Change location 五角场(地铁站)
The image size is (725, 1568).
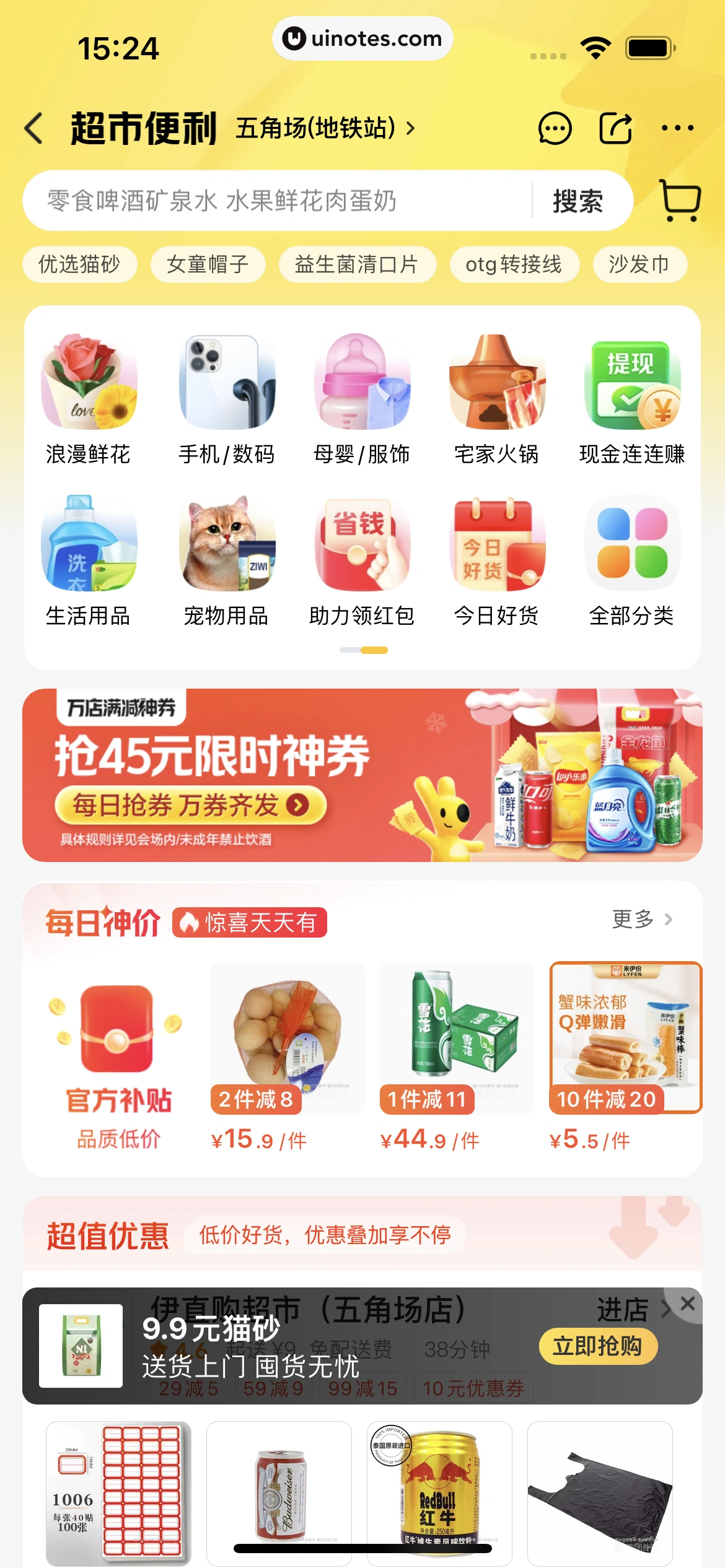click(x=325, y=129)
